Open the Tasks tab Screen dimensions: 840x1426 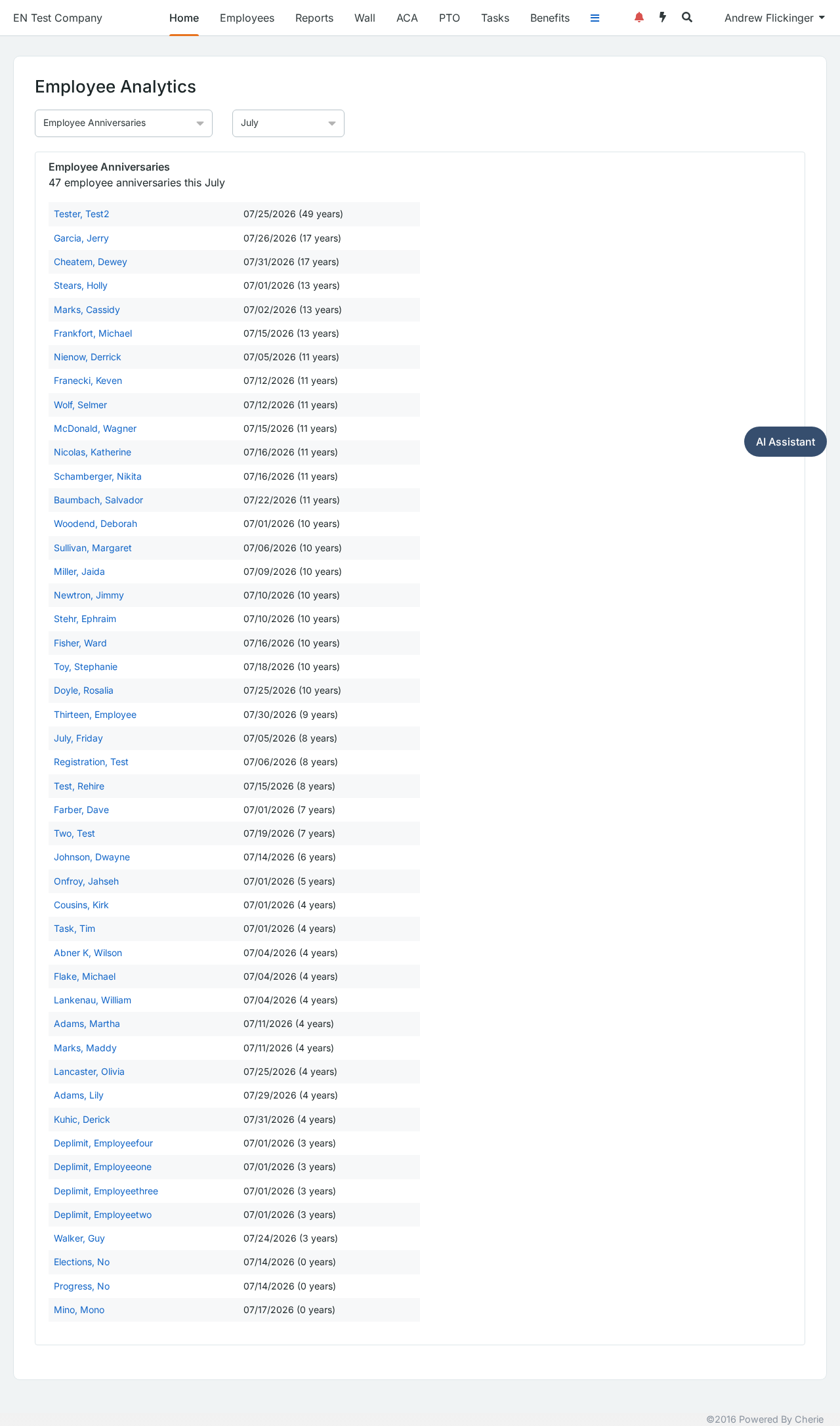point(495,18)
